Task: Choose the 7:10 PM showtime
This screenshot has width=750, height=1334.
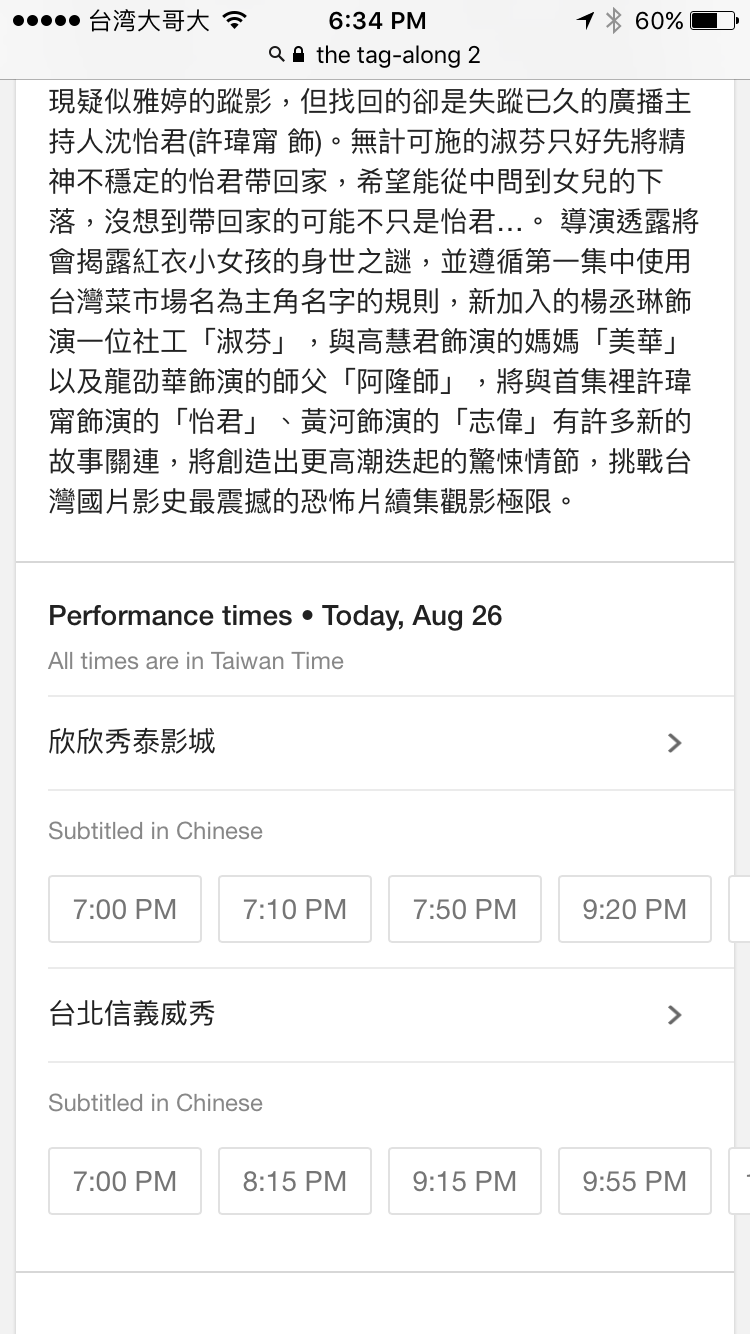Action: click(295, 909)
